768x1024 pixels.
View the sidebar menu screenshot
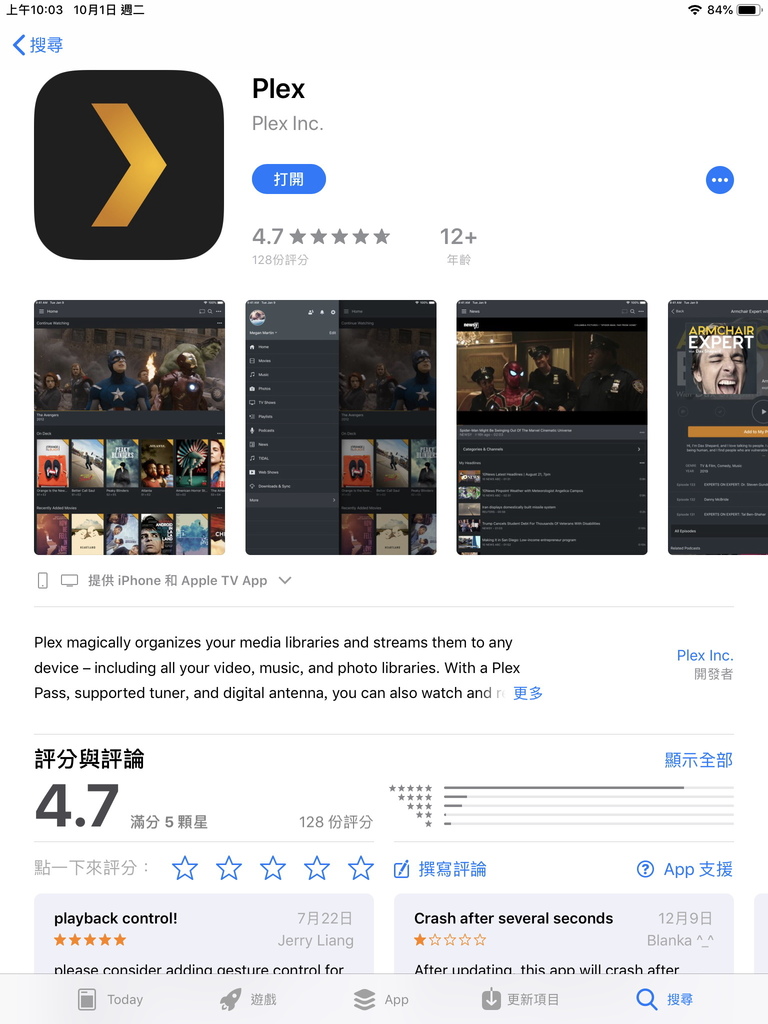(x=341, y=427)
